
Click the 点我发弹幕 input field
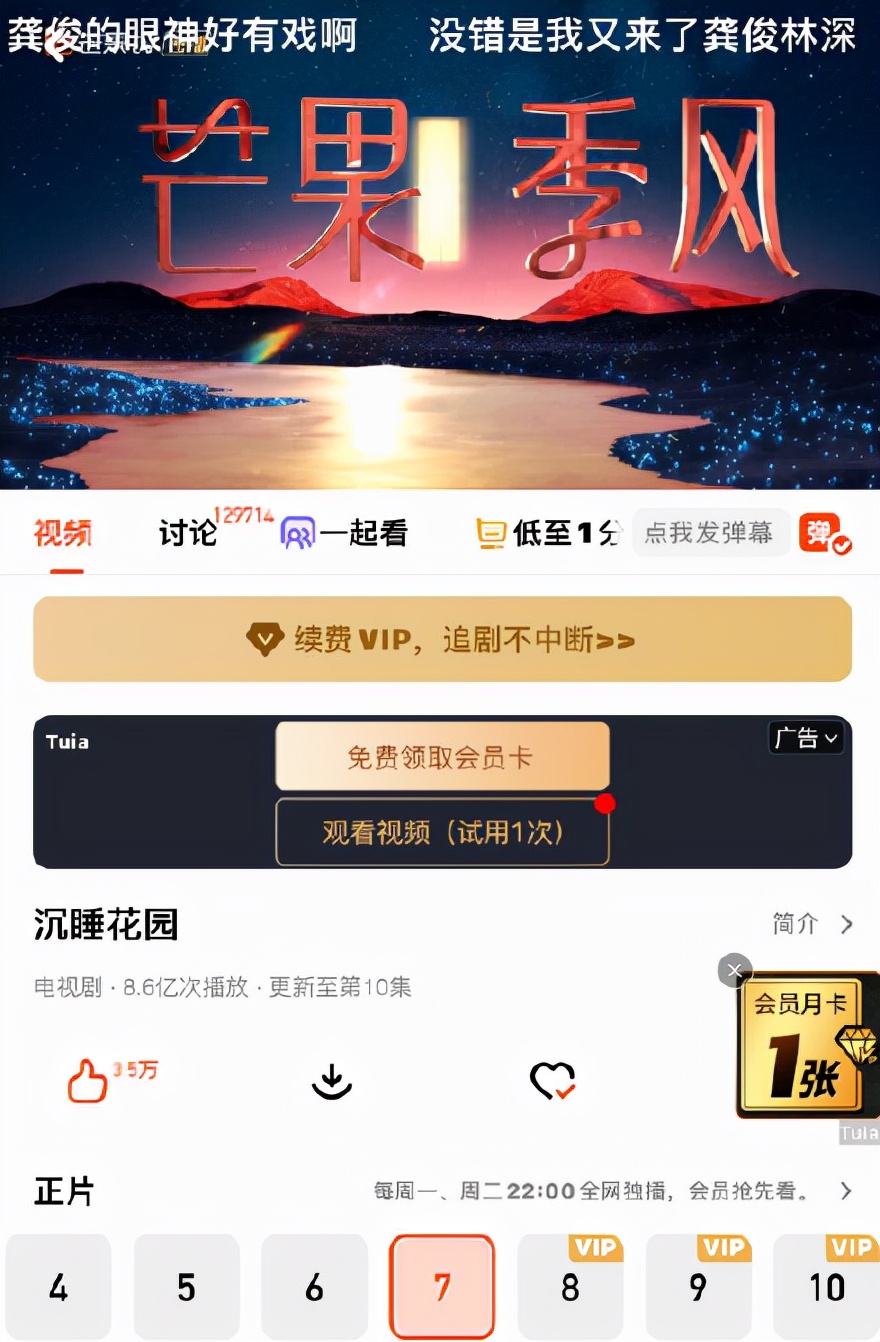point(710,533)
